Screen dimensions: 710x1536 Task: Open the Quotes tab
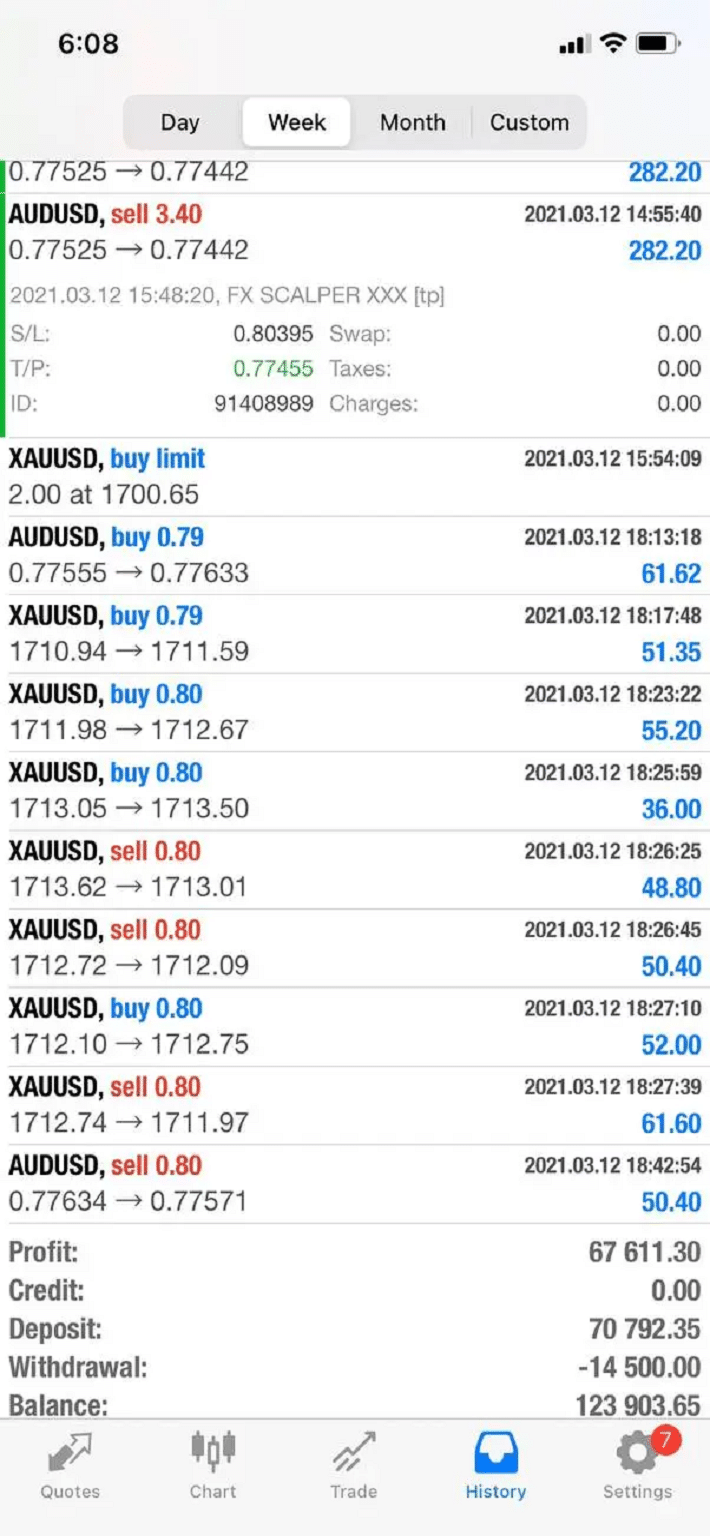tap(70, 1465)
